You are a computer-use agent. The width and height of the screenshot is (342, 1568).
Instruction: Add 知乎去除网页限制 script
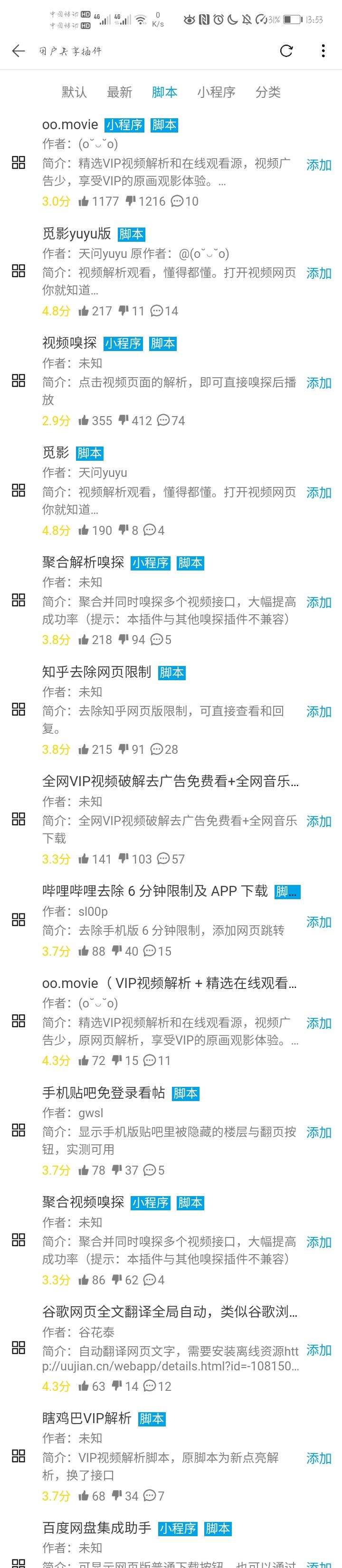click(318, 712)
